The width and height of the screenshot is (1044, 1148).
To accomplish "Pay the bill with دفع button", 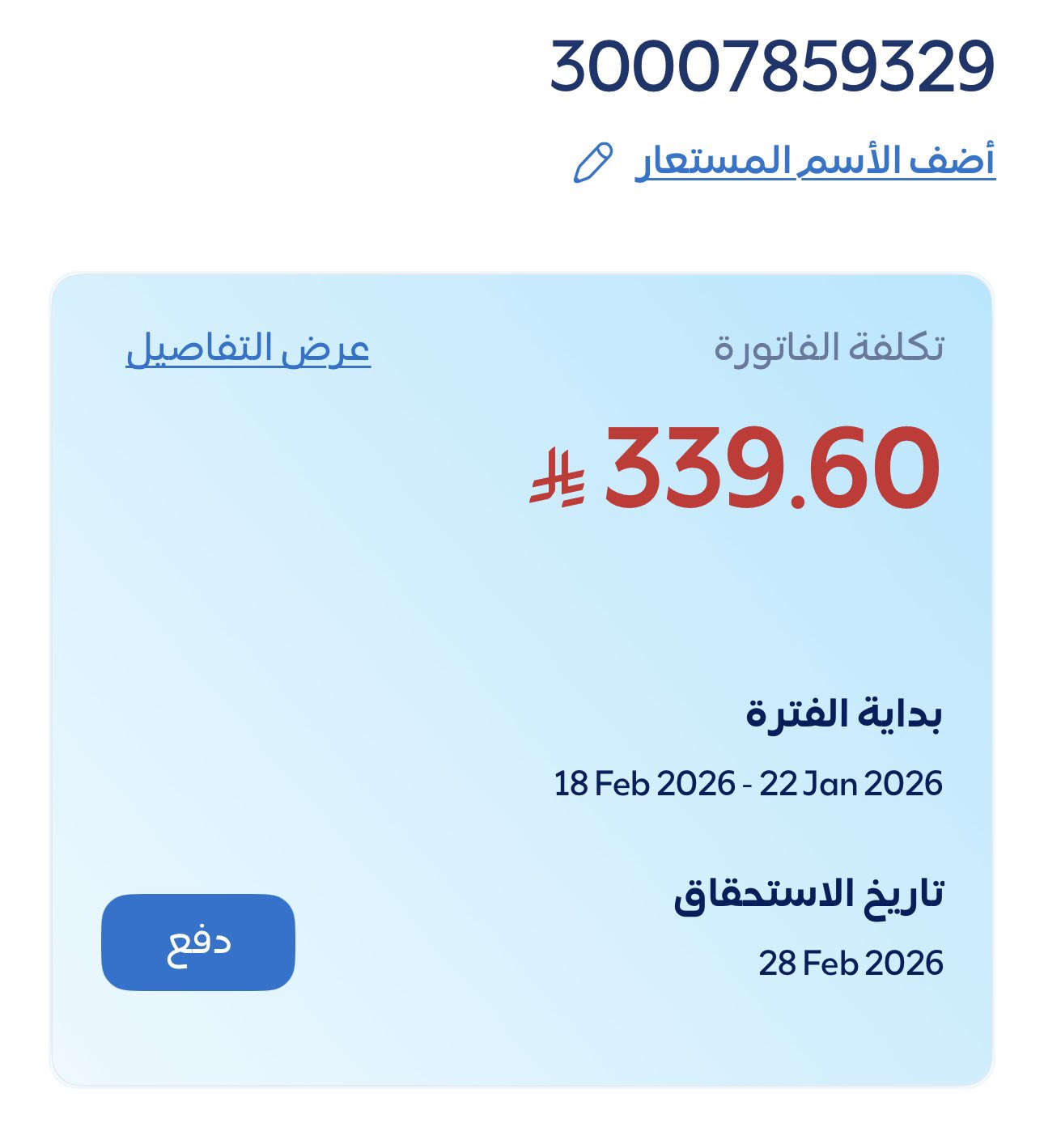I will pyautogui.click(x=198, y=942).
